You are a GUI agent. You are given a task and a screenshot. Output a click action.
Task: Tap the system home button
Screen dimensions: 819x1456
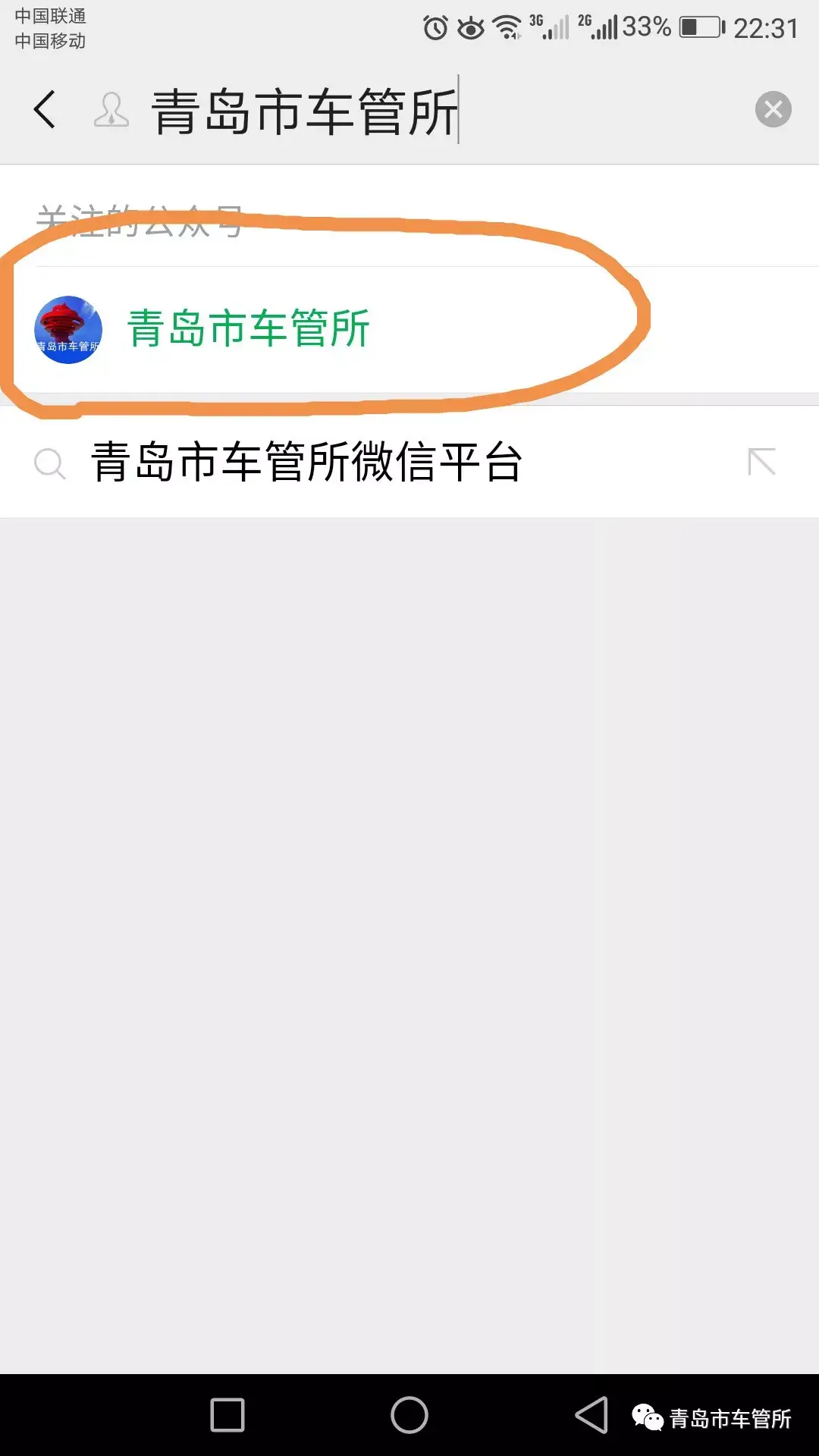pyautogui.click(x=409, y=1415)
